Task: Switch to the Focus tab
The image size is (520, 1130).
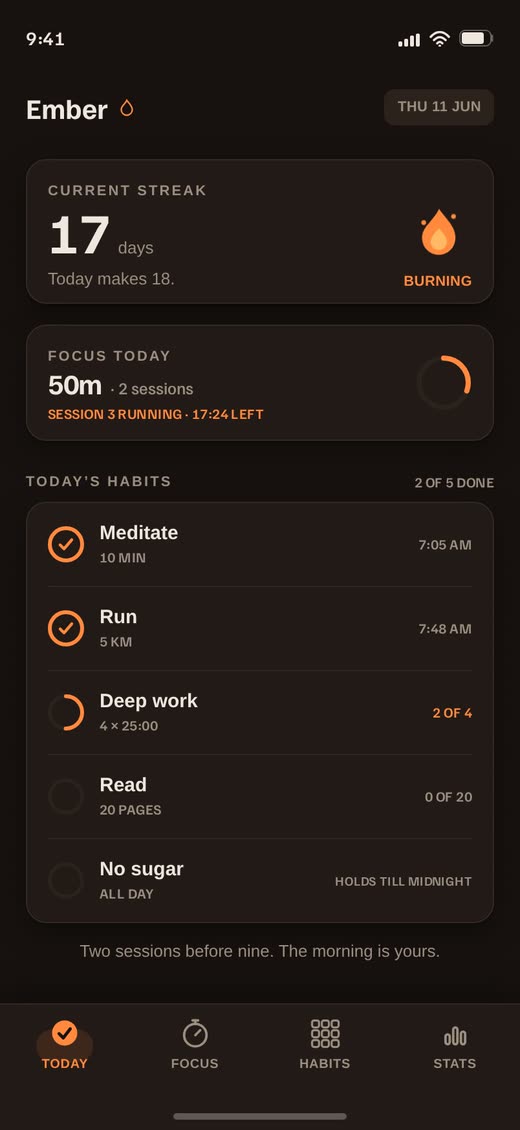Action: coord(194,1044)
